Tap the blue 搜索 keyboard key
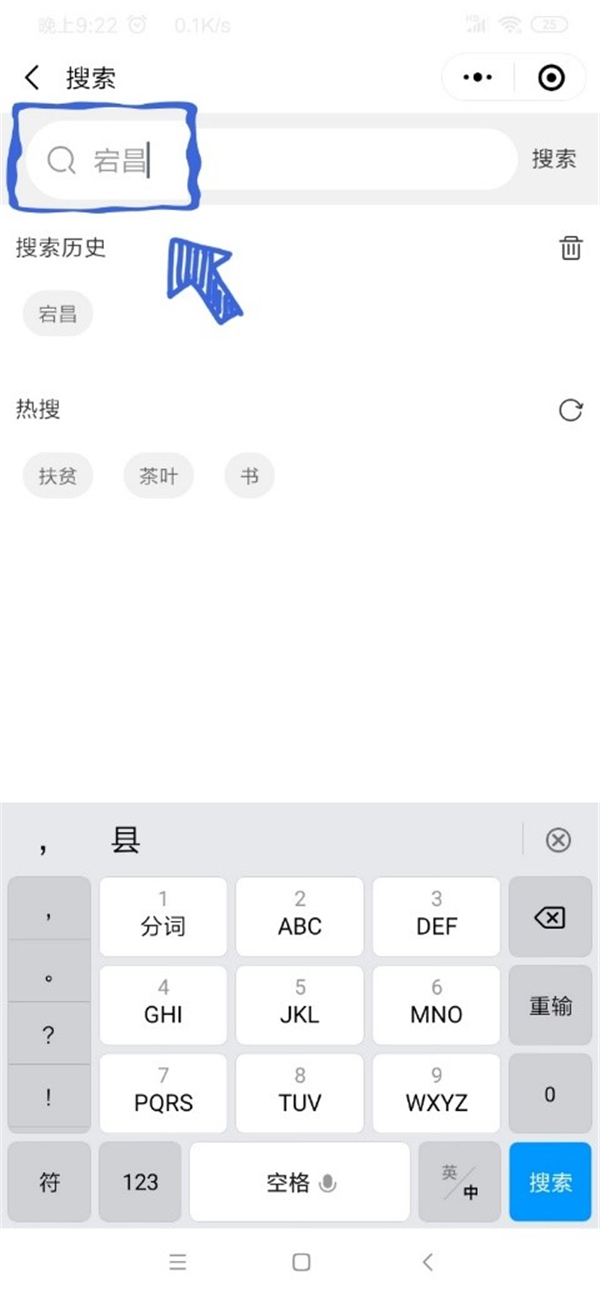This screenshot has width=600, height=1300. [550, 1182]
